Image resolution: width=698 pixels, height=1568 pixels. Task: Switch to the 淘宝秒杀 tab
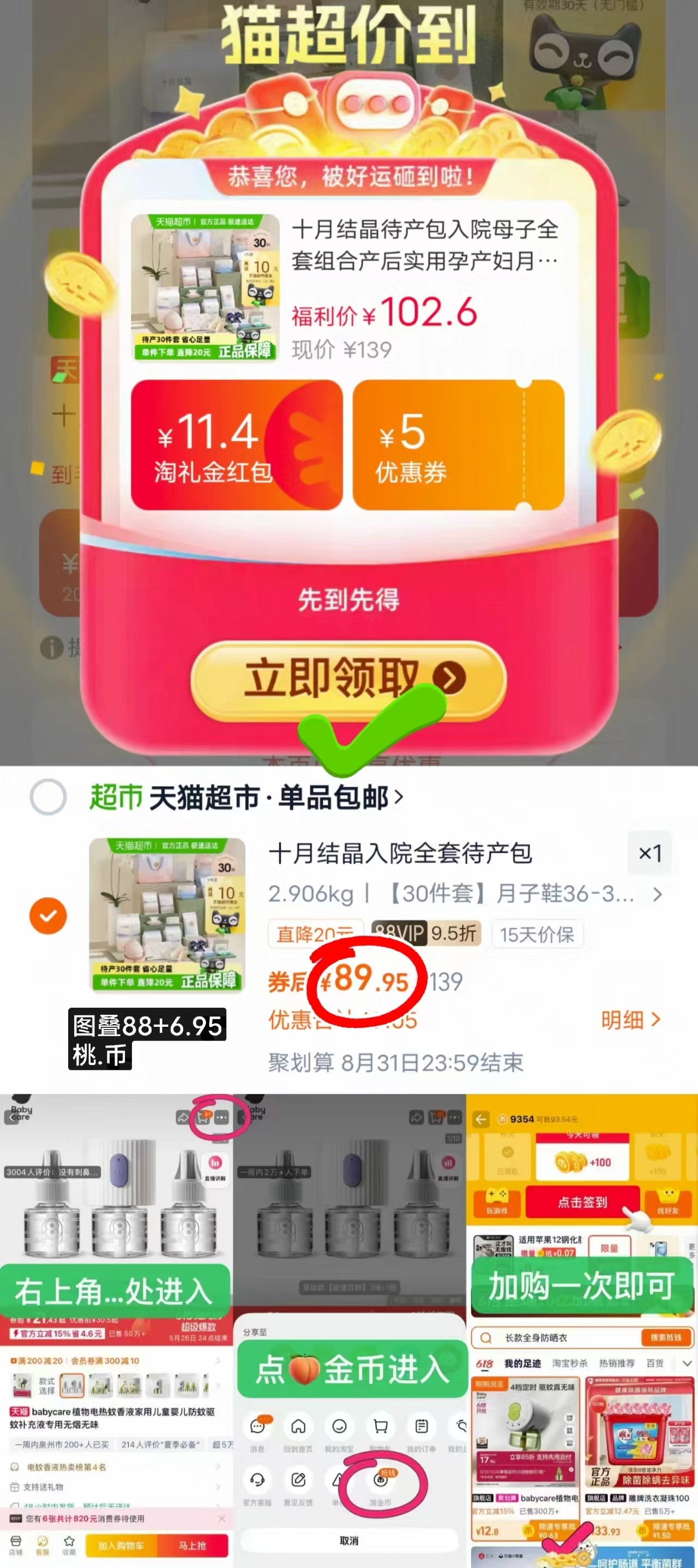pos(571,1363)
